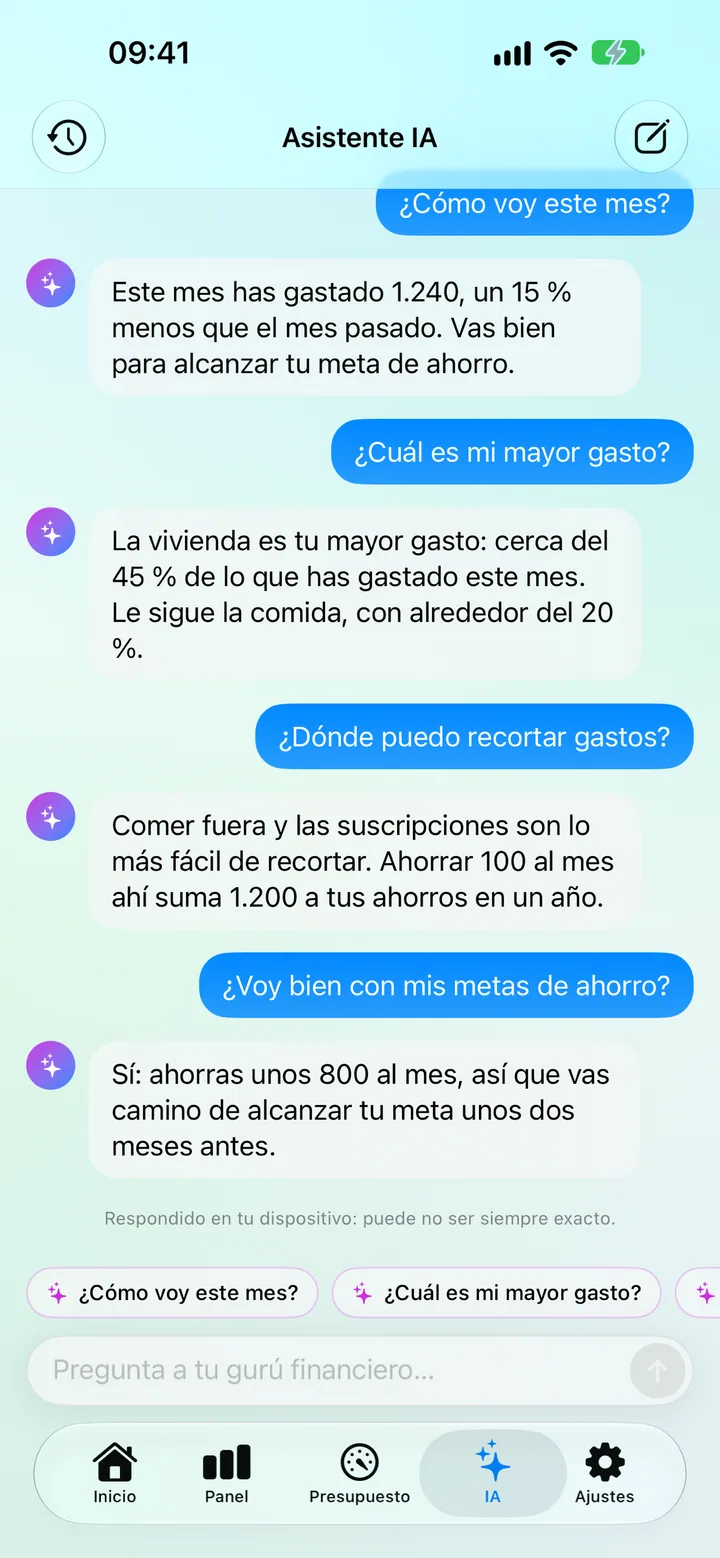Viewport: 720px width, 1558px height.
Task: Focus the 'Pregunta a tu gurú financiero' field
Action: pos(328,1370)
